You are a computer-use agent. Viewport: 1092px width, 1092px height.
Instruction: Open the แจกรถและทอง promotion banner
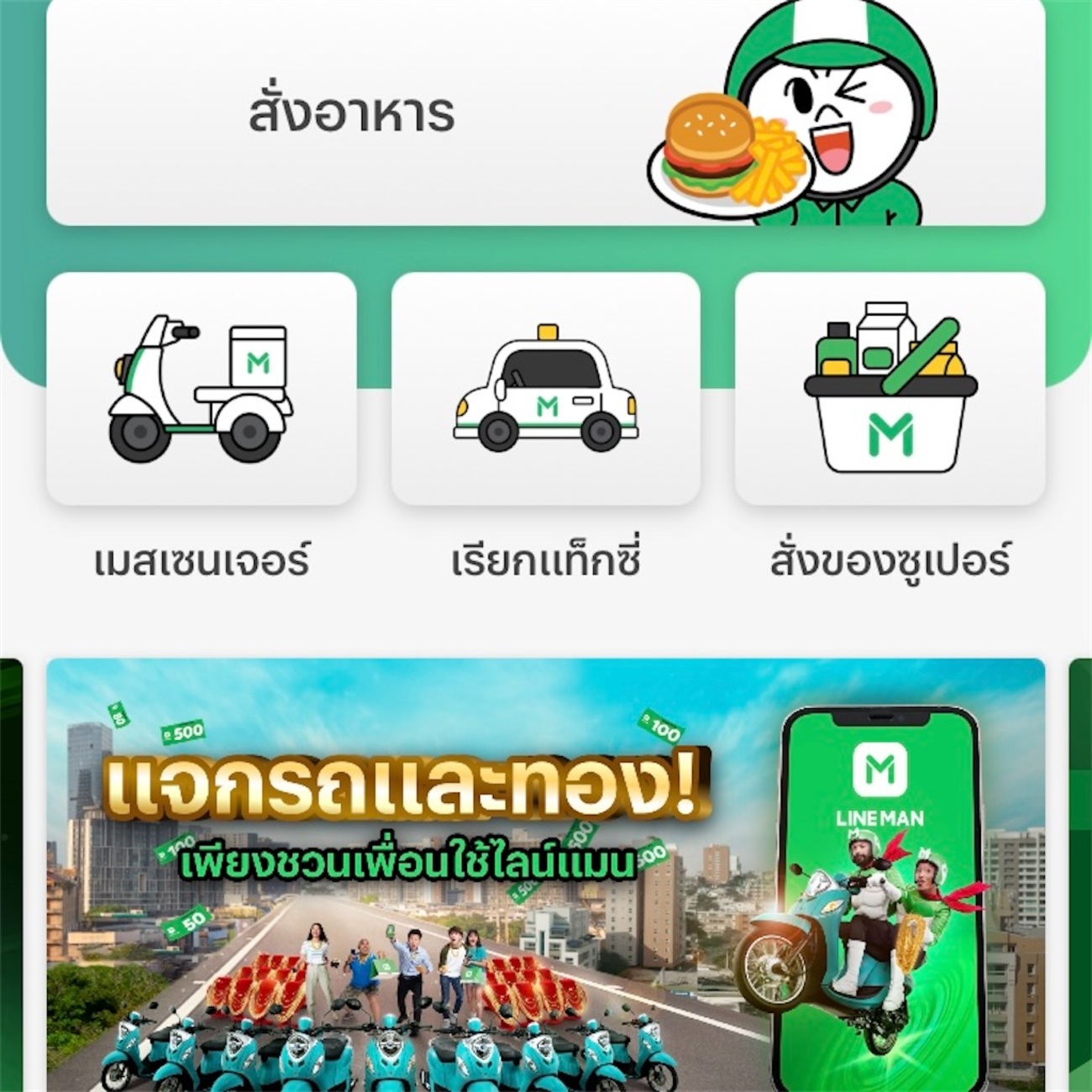pos(544,874)
